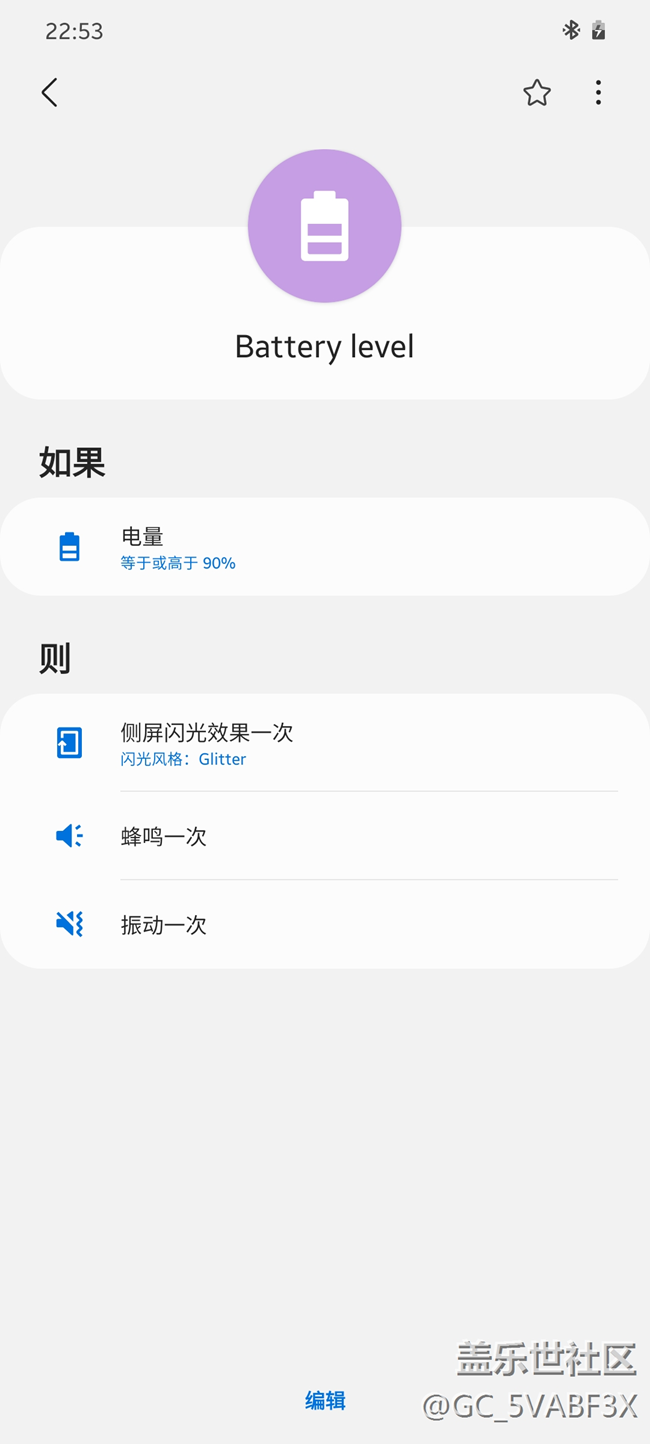The image size is (650, 1444).
Task: Tap 编辑 to edit this routine
Action: point(325,1401)
